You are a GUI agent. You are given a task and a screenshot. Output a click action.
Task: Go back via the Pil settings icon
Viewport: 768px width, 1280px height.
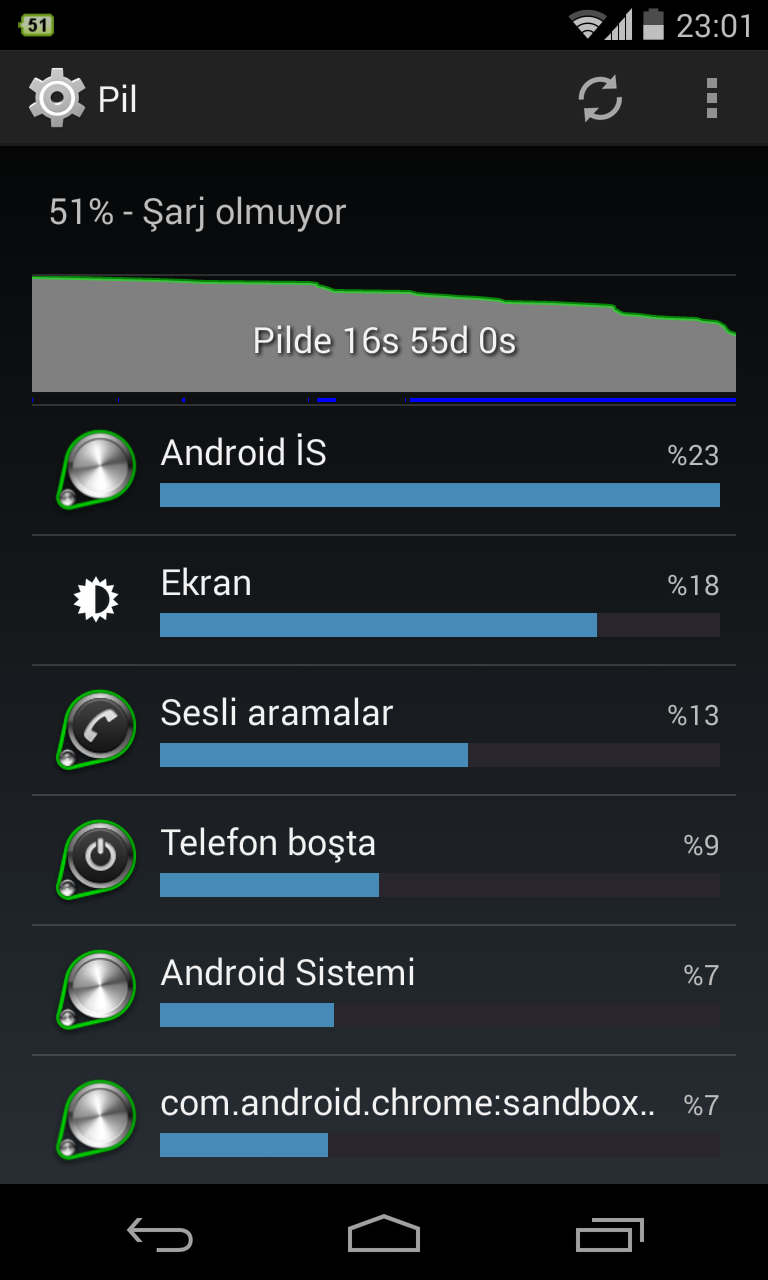57,98
